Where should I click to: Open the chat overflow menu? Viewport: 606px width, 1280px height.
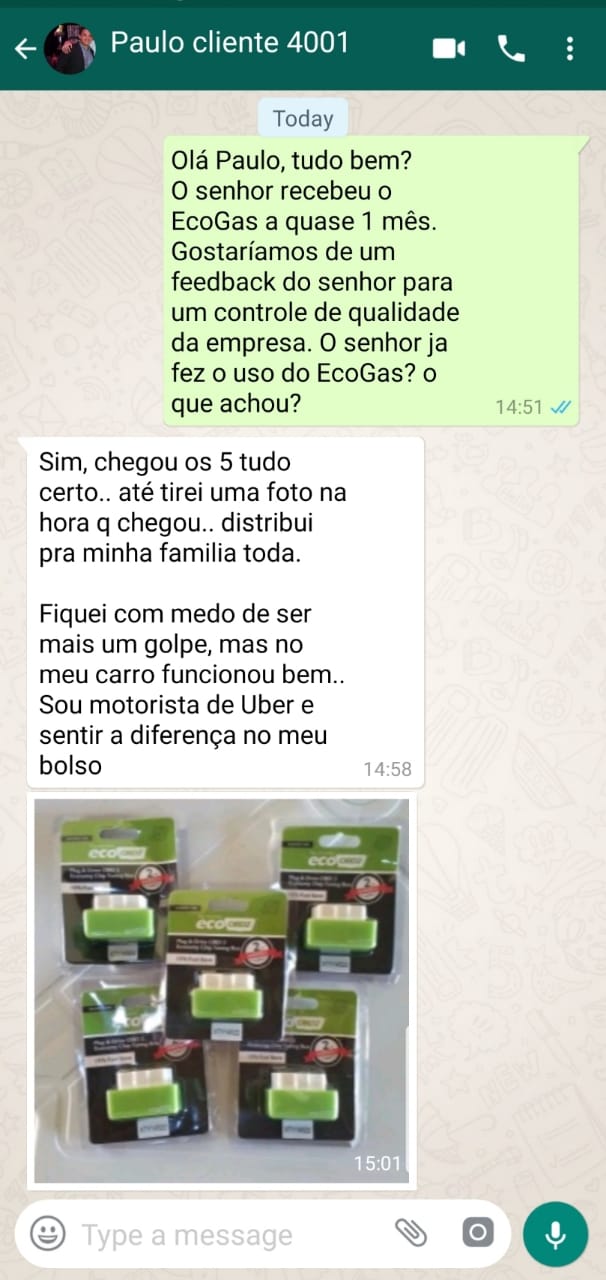click(570, 48)
